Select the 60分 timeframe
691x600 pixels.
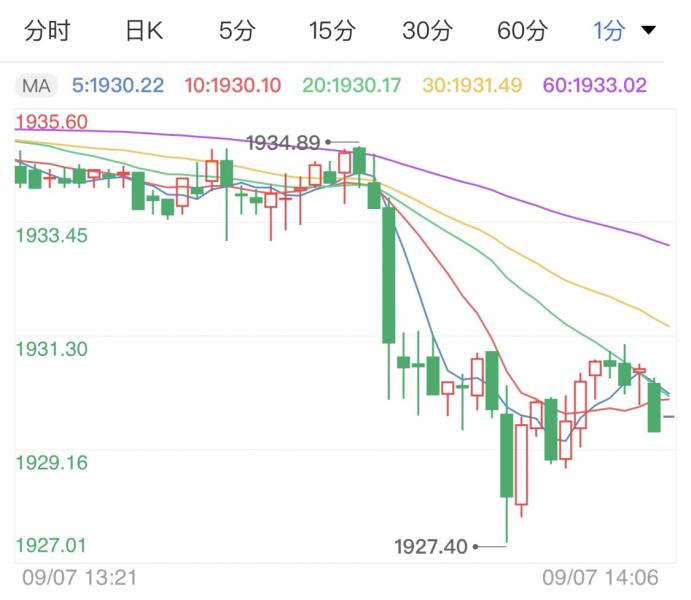click(522, 31)
